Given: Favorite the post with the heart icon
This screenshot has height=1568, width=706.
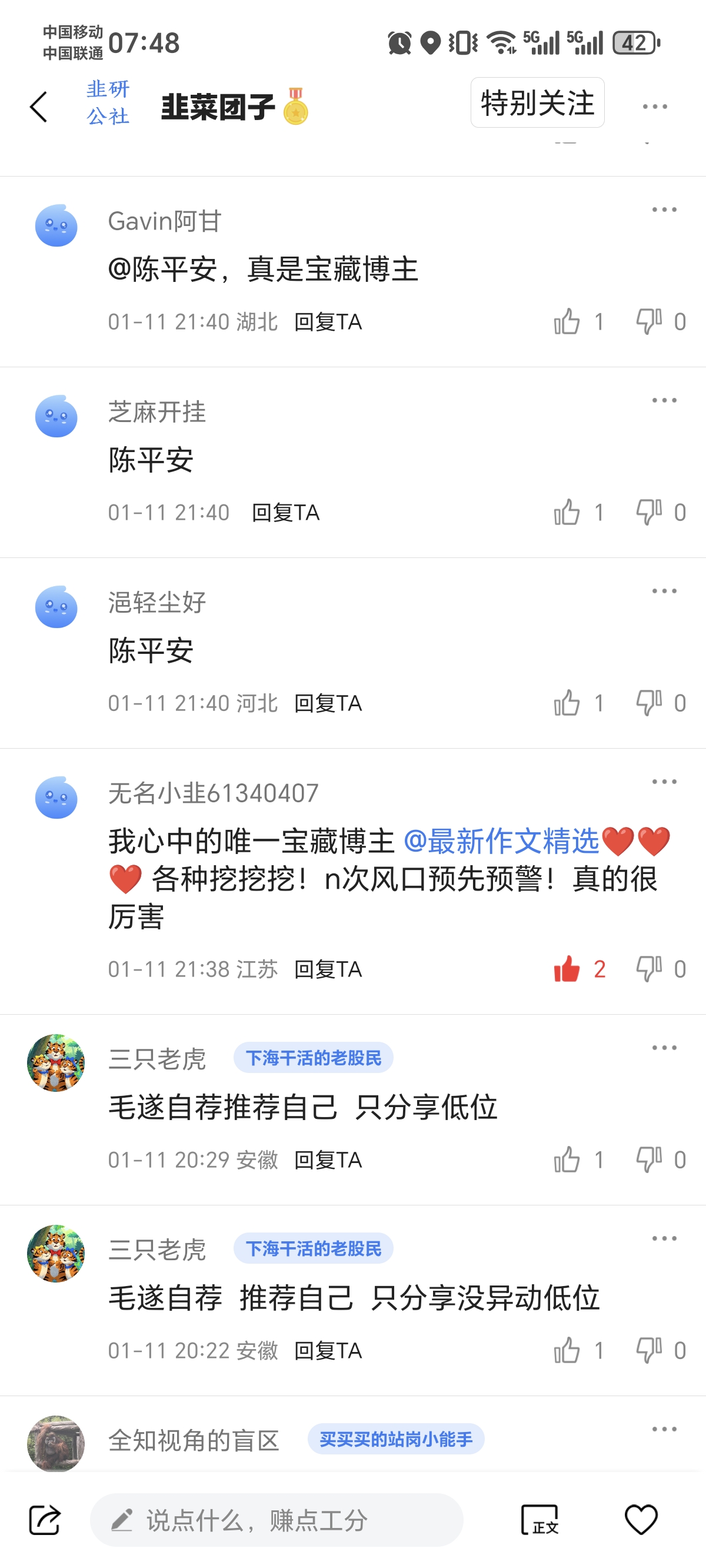Looking at the screenshot, I should click(641, 1520).
